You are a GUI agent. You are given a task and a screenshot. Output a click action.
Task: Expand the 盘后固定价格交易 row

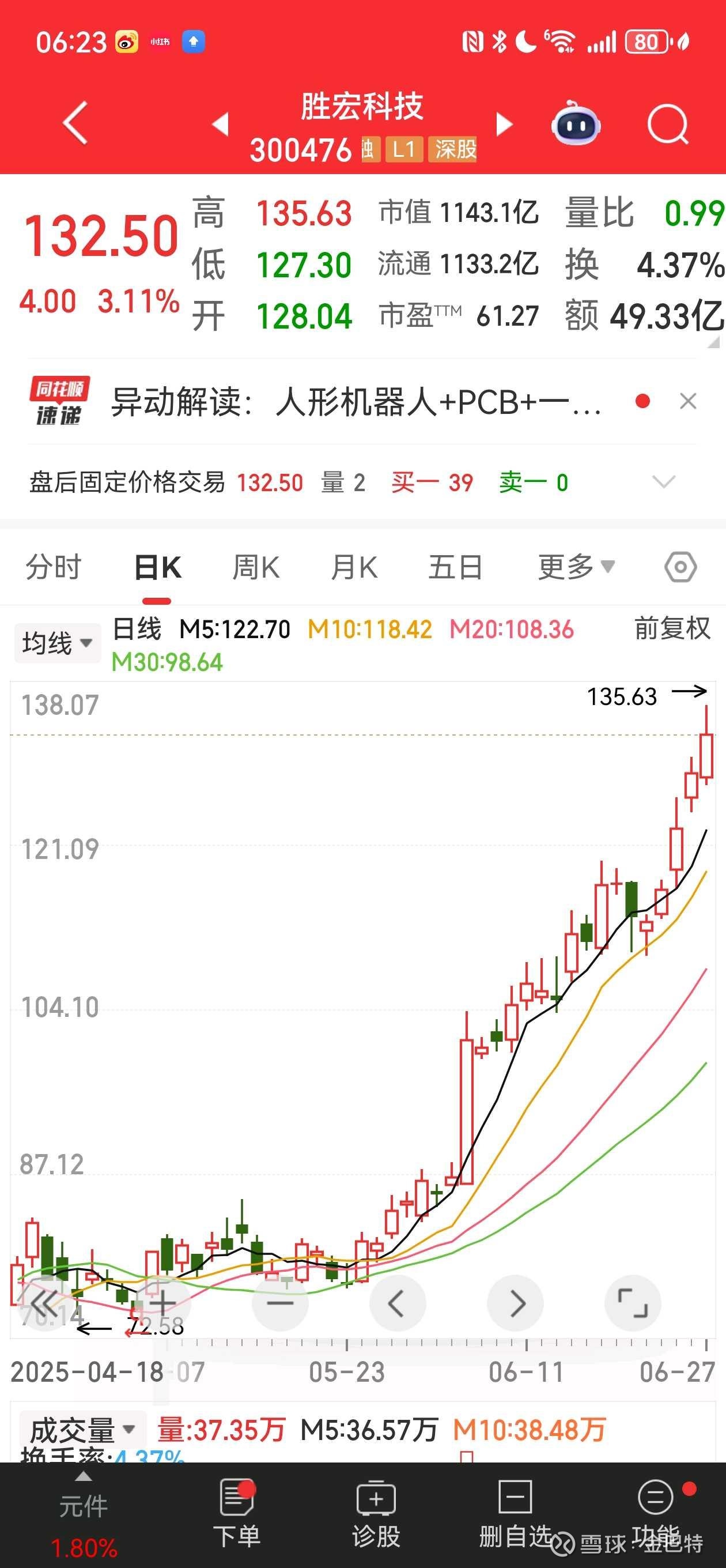663,482
